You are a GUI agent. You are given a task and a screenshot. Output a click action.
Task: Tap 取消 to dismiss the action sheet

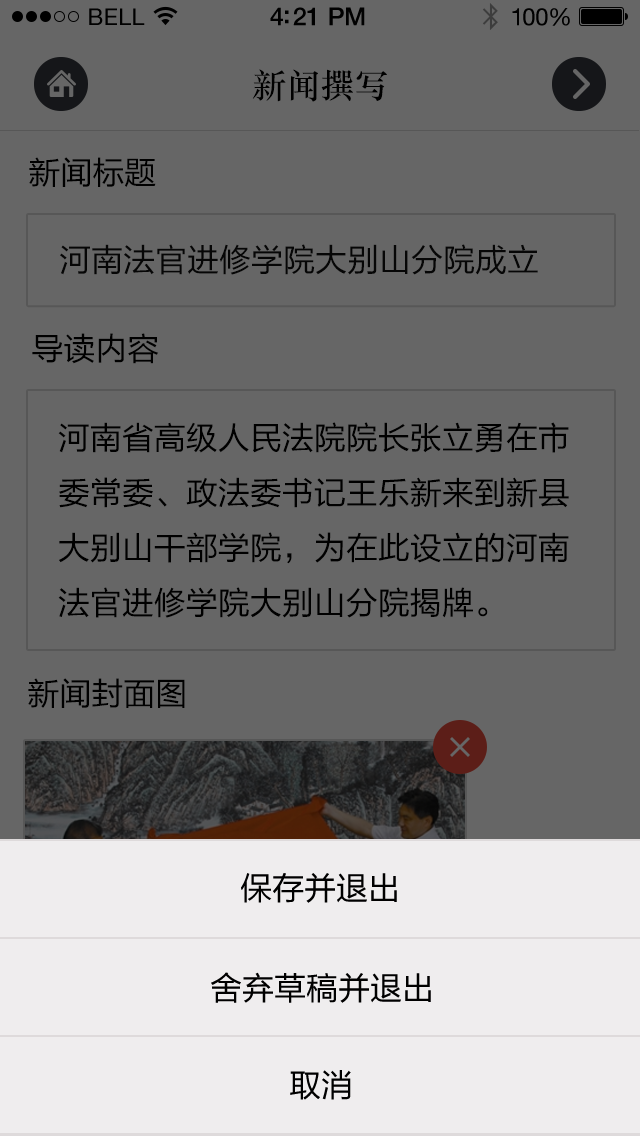click(320, 1085)
